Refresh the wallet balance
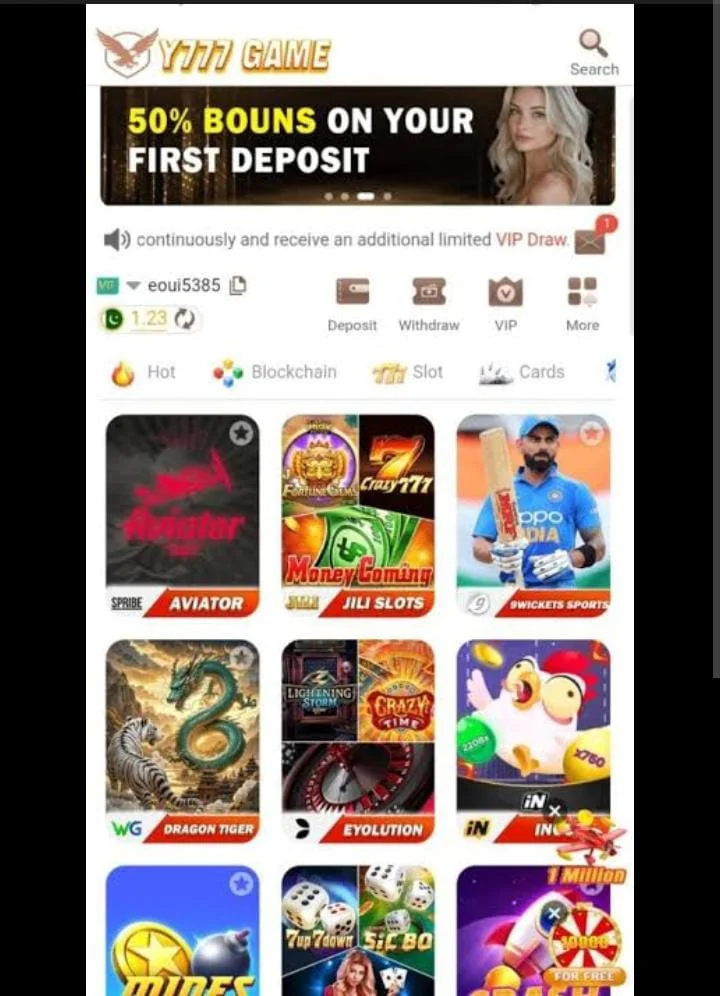This screenshot has height=996, width=720. click(x=185, y=319)
